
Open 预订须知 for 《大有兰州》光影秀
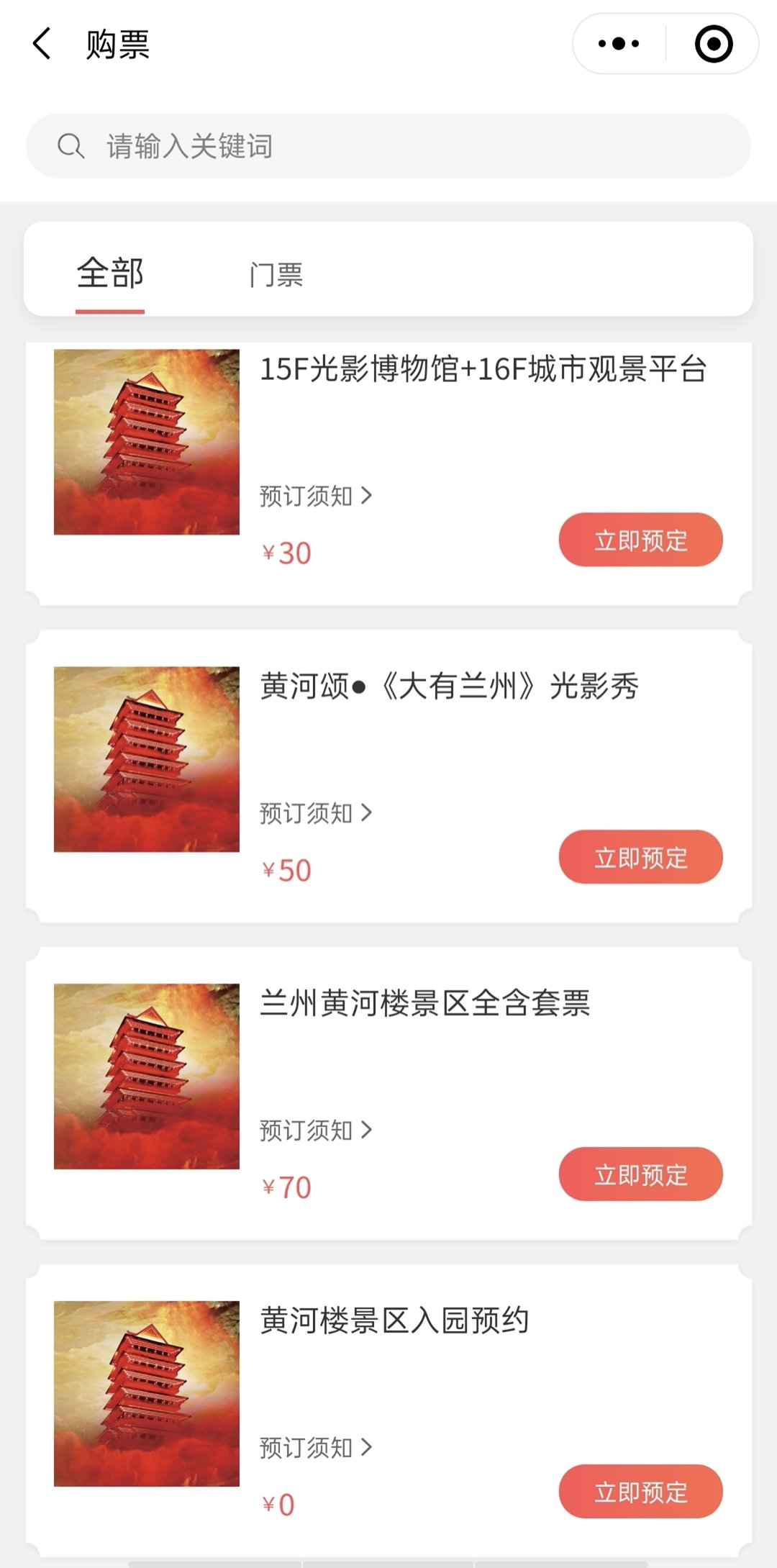click(x=316, y=813)
